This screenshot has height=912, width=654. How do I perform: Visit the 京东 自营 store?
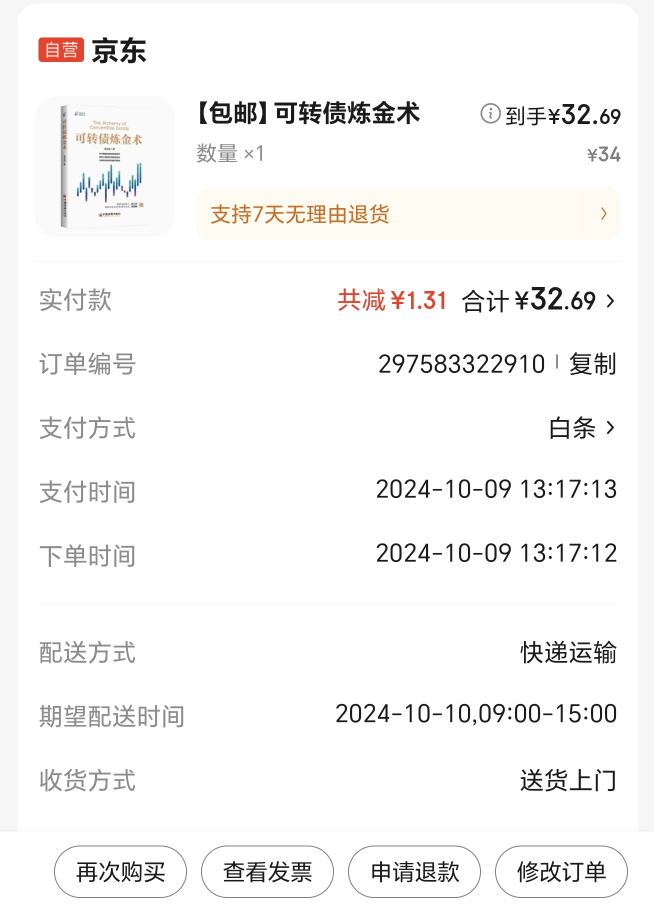point(93,50)
